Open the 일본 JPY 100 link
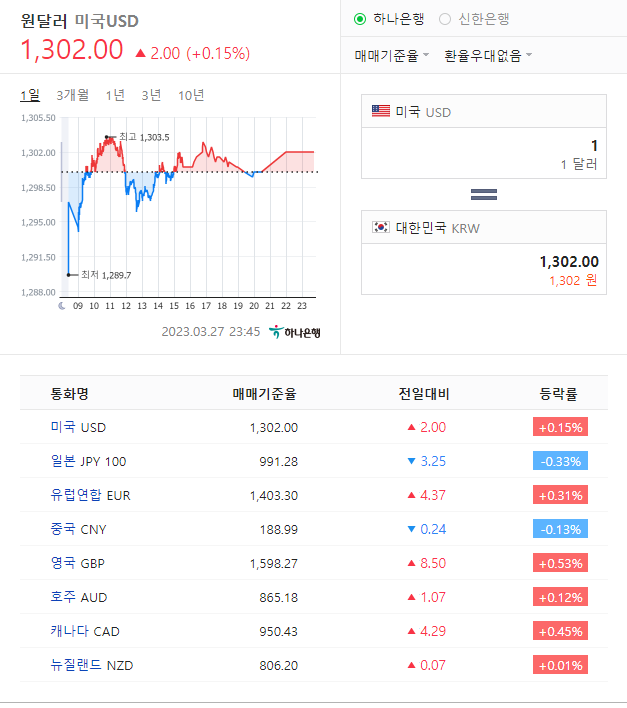The image size is (627, 708). tap(88, 461)
